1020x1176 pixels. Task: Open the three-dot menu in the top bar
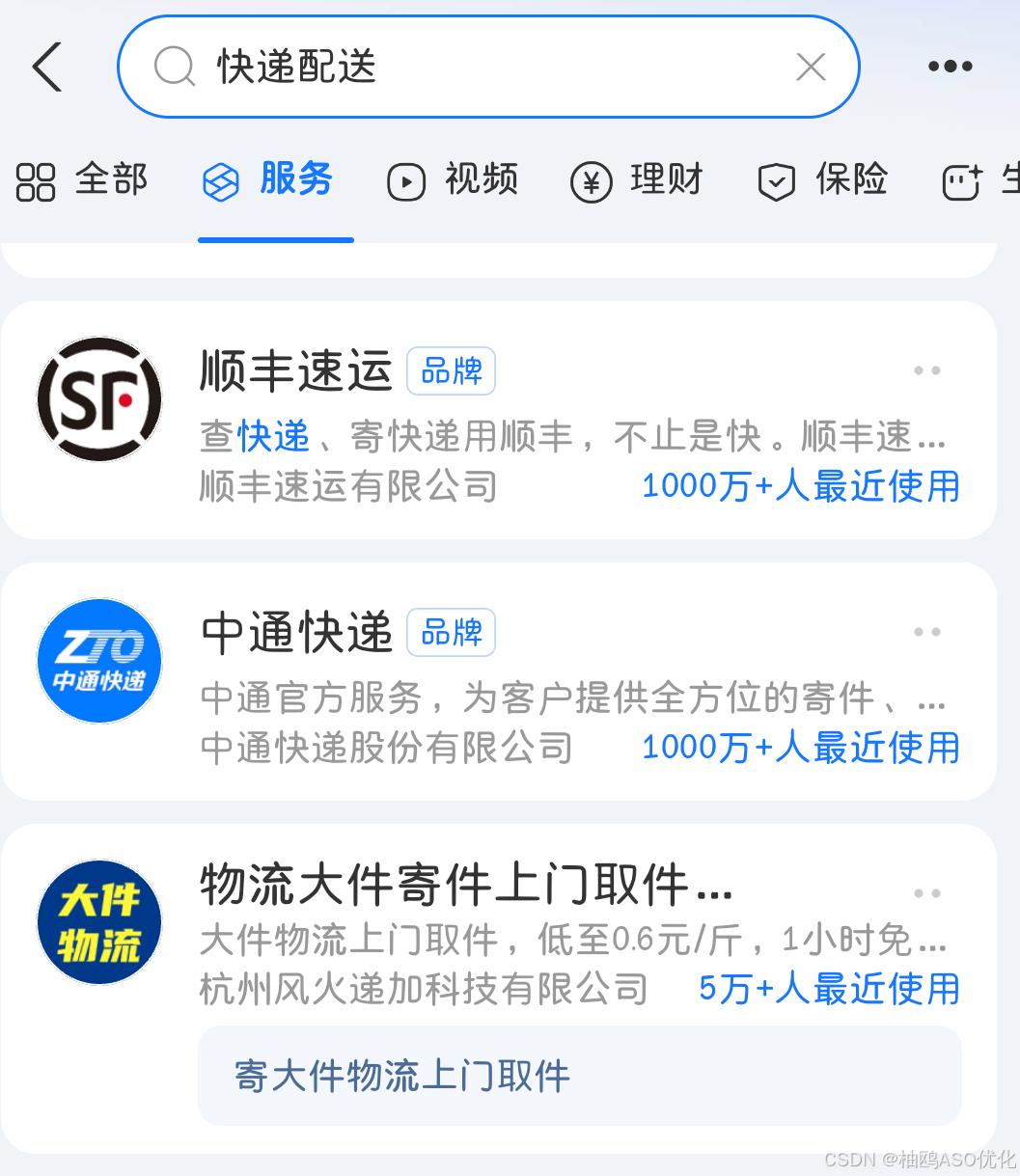tap(950, 67)
